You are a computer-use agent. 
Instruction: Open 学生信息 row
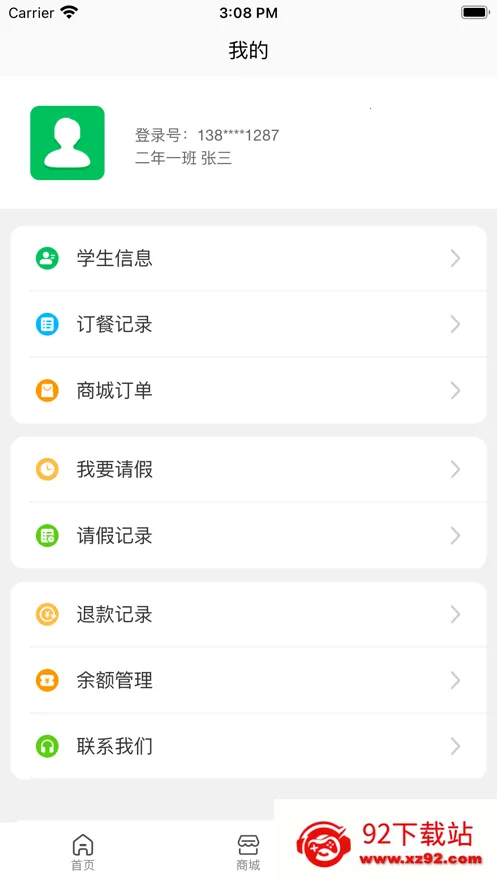pyautogui.click(x=248, y=258)
